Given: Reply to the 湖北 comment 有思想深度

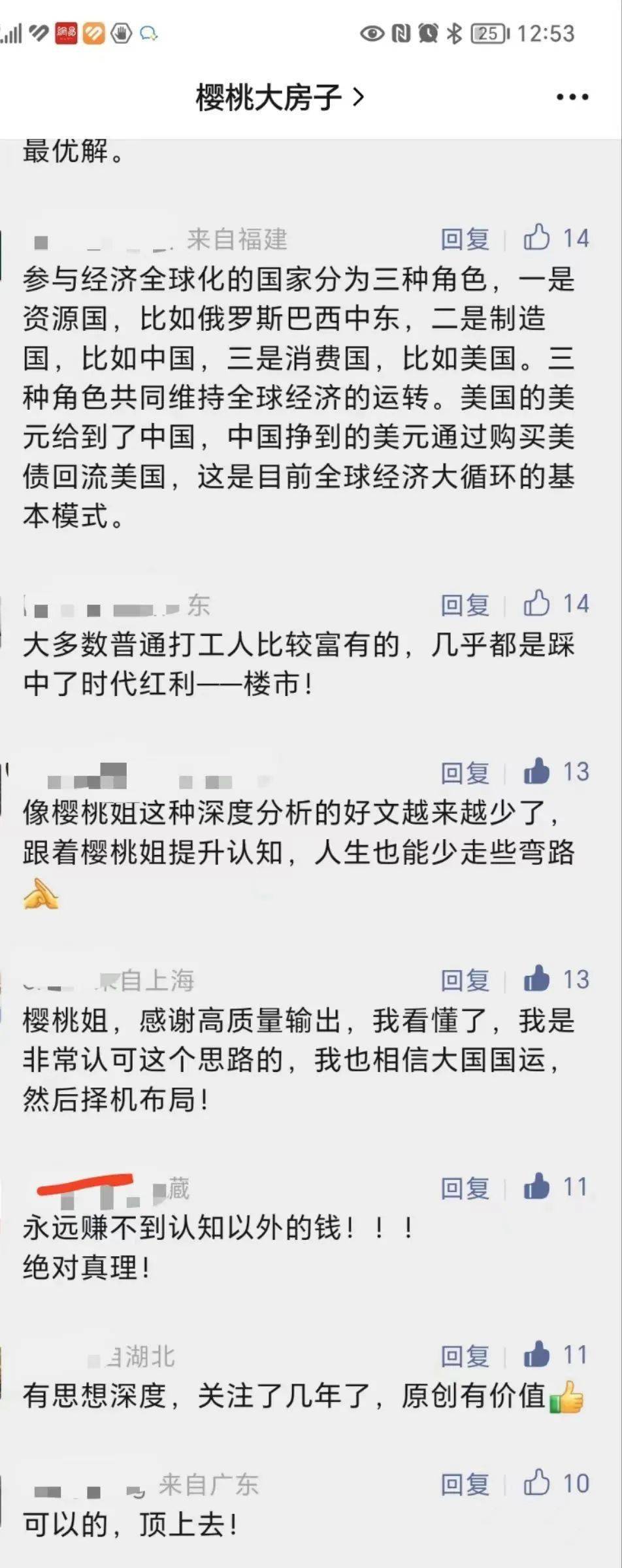Looking at the screenshot, I should (465, 1356).
